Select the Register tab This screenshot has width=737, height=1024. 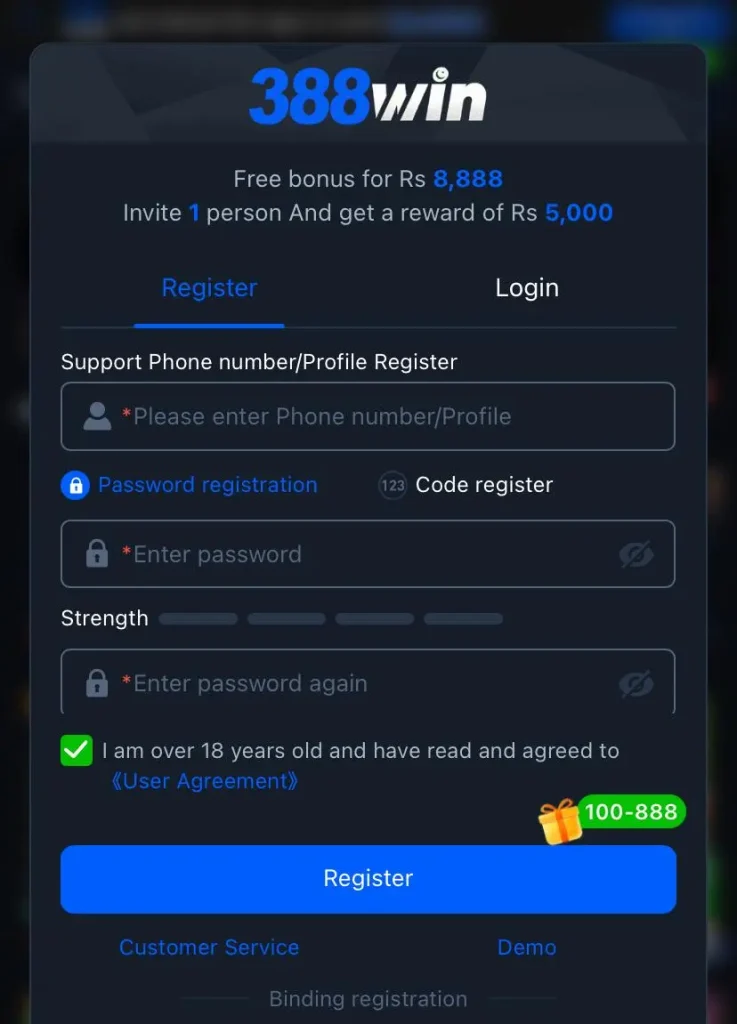[x=209, y=288]
